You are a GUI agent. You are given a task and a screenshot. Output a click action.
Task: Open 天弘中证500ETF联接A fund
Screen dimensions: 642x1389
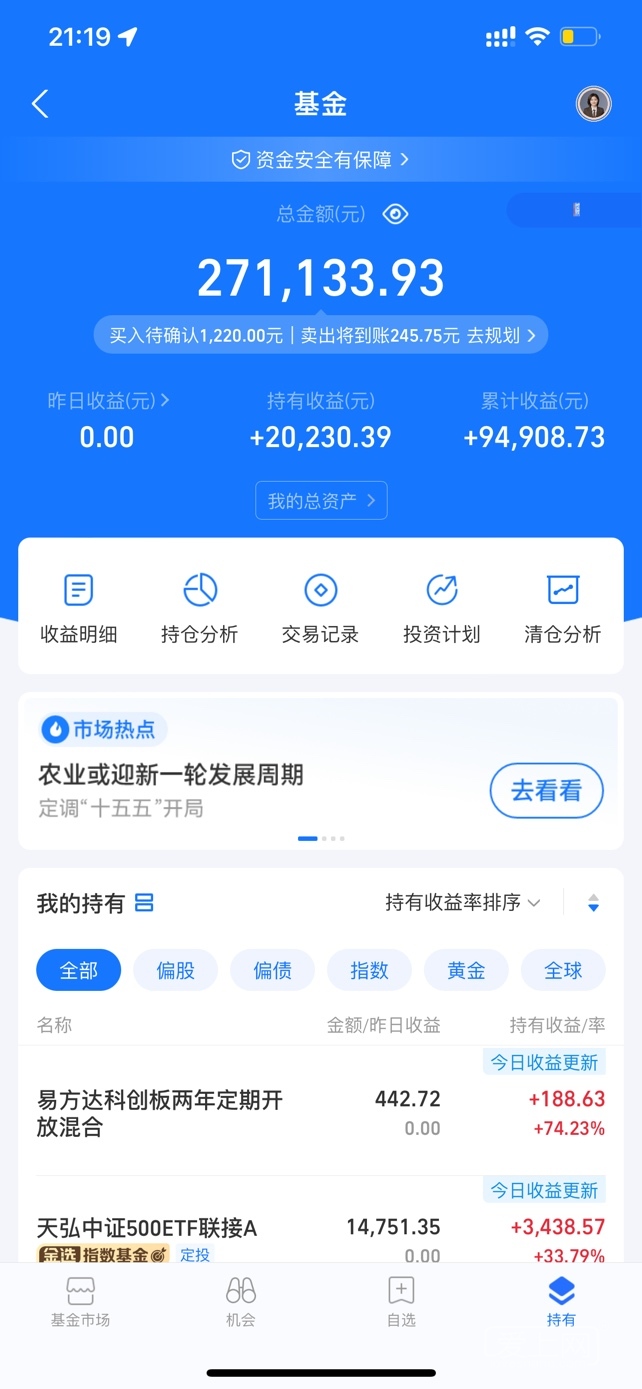point(147,1228)
